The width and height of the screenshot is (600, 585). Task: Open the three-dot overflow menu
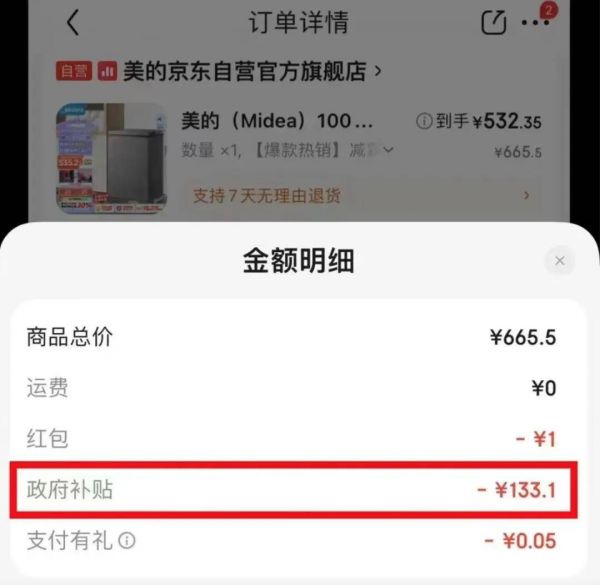[x=536, y=23]
